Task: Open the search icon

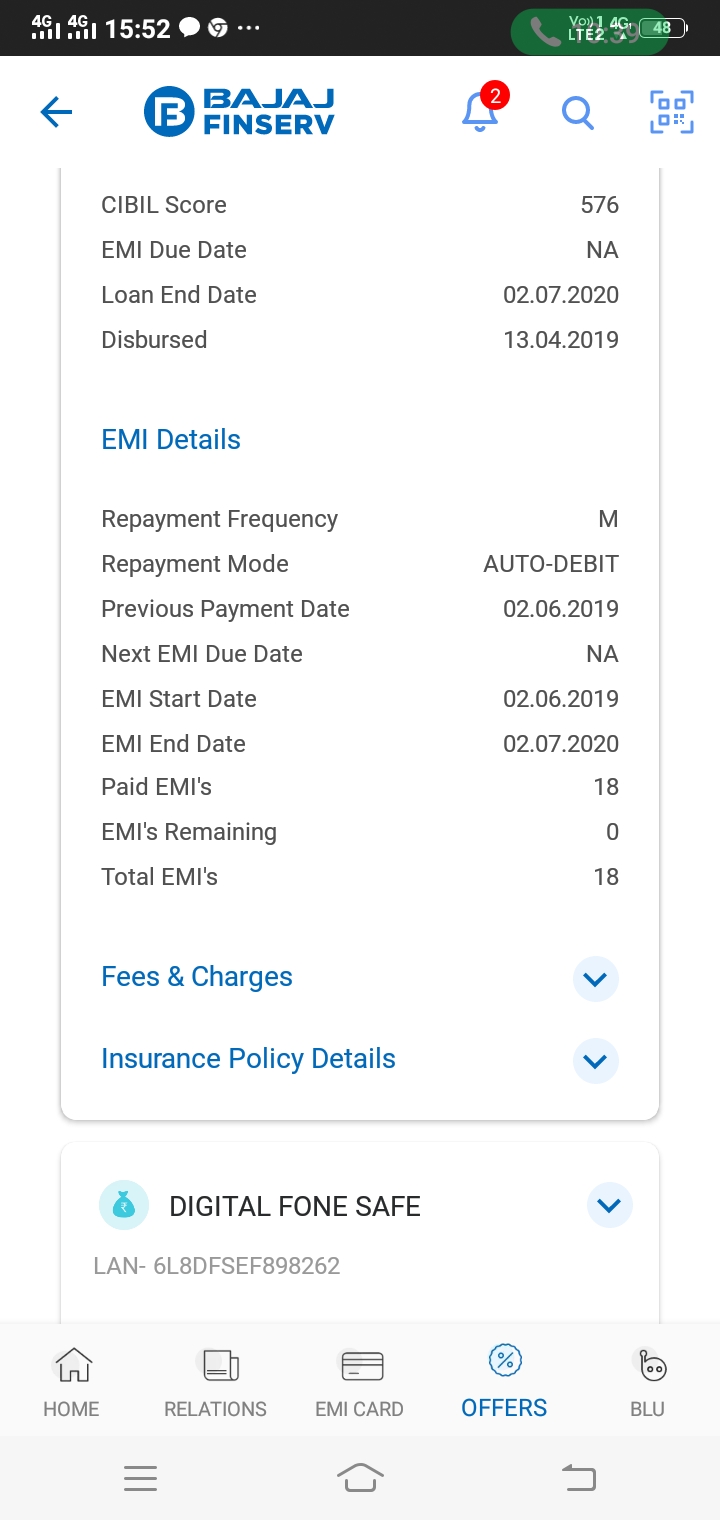Action: pyautogui.click(x=577, y=112)
